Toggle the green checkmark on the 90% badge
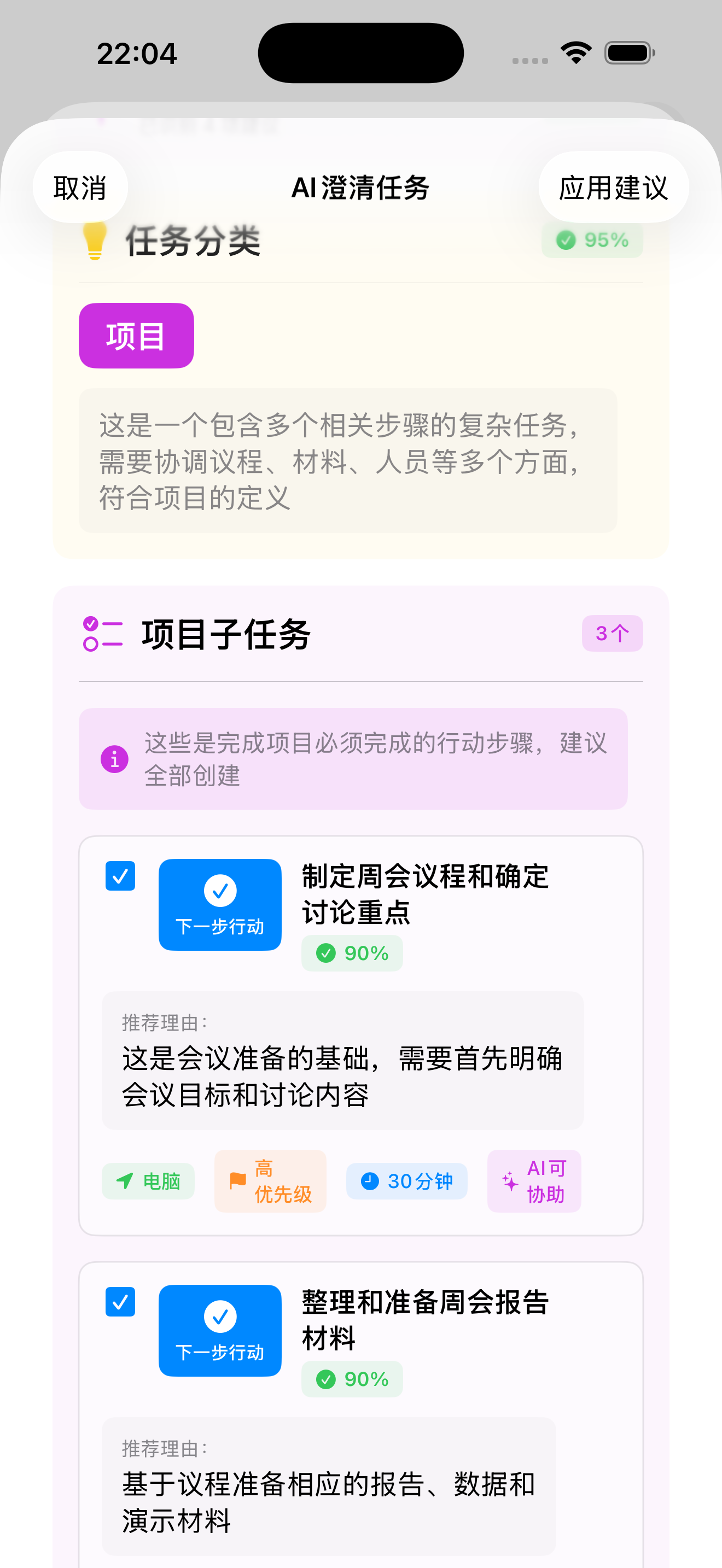 pyautogui.click(x=327, y=952)
